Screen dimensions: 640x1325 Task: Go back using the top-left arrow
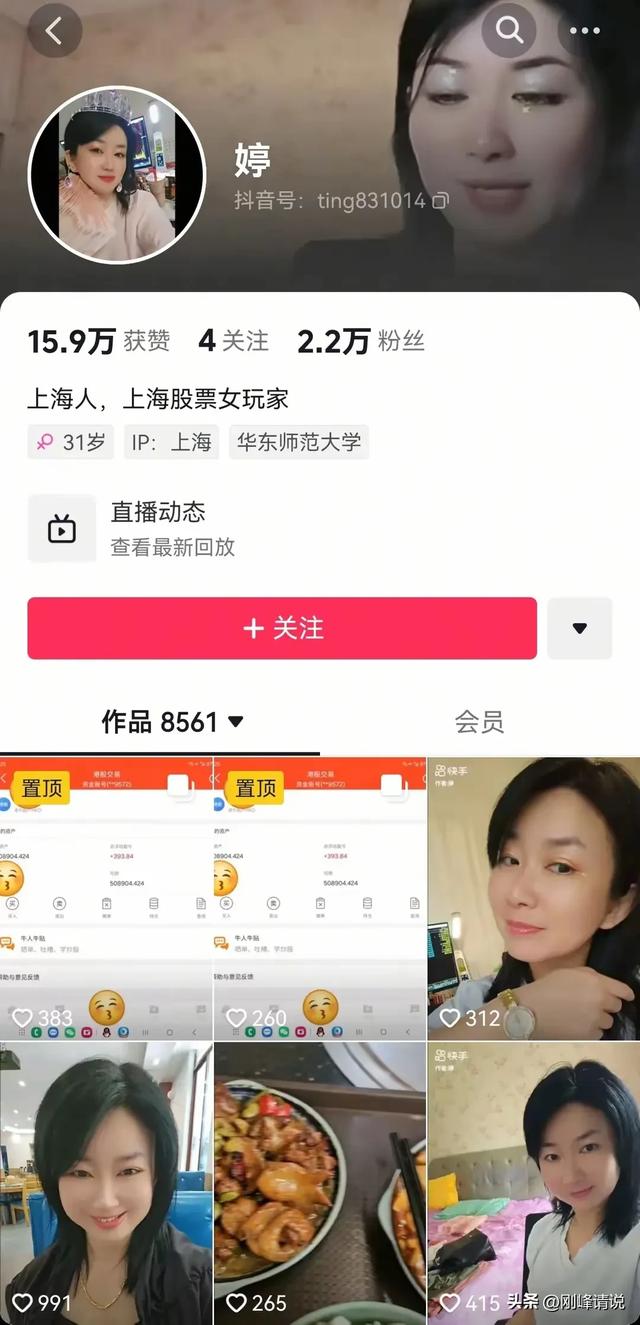click(54, 31)
